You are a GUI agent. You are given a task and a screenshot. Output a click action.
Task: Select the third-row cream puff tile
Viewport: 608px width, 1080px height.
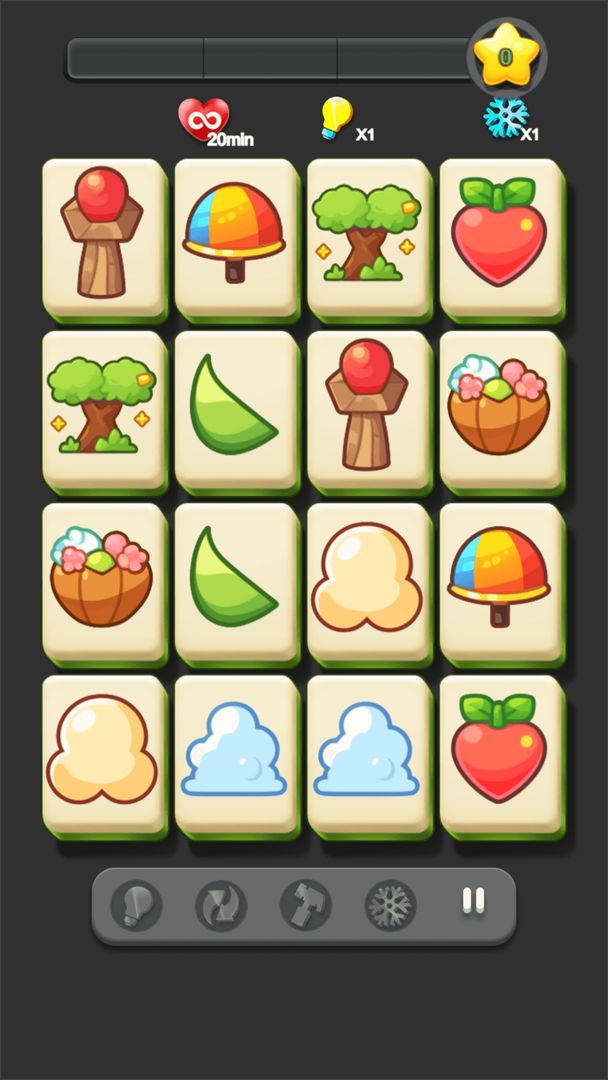(366, 578)
